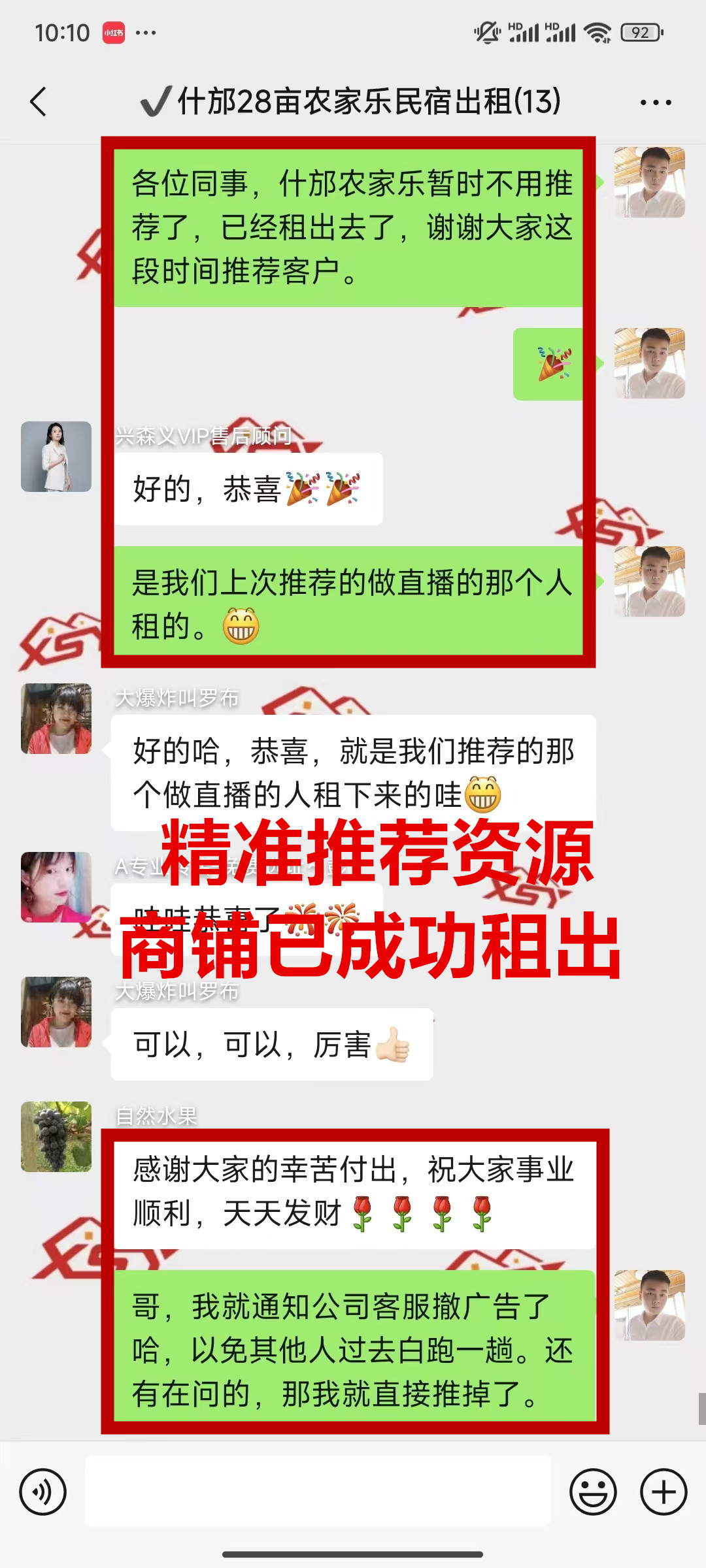Screen dimensions: 706x1568
Task: Open the emoji sticker panel
Action: 593,1492
